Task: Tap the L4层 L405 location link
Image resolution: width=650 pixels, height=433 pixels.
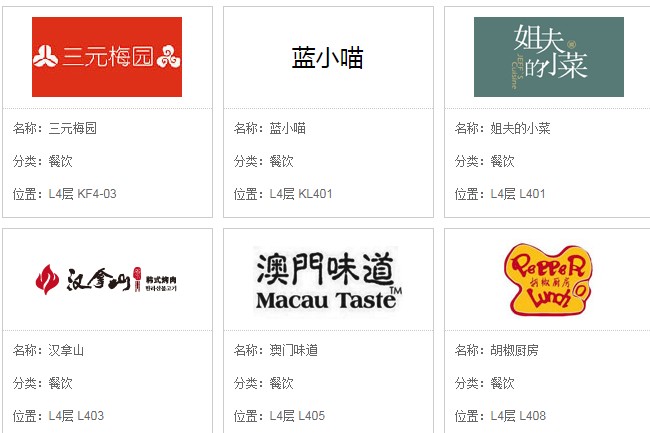Action: point(297,416)
